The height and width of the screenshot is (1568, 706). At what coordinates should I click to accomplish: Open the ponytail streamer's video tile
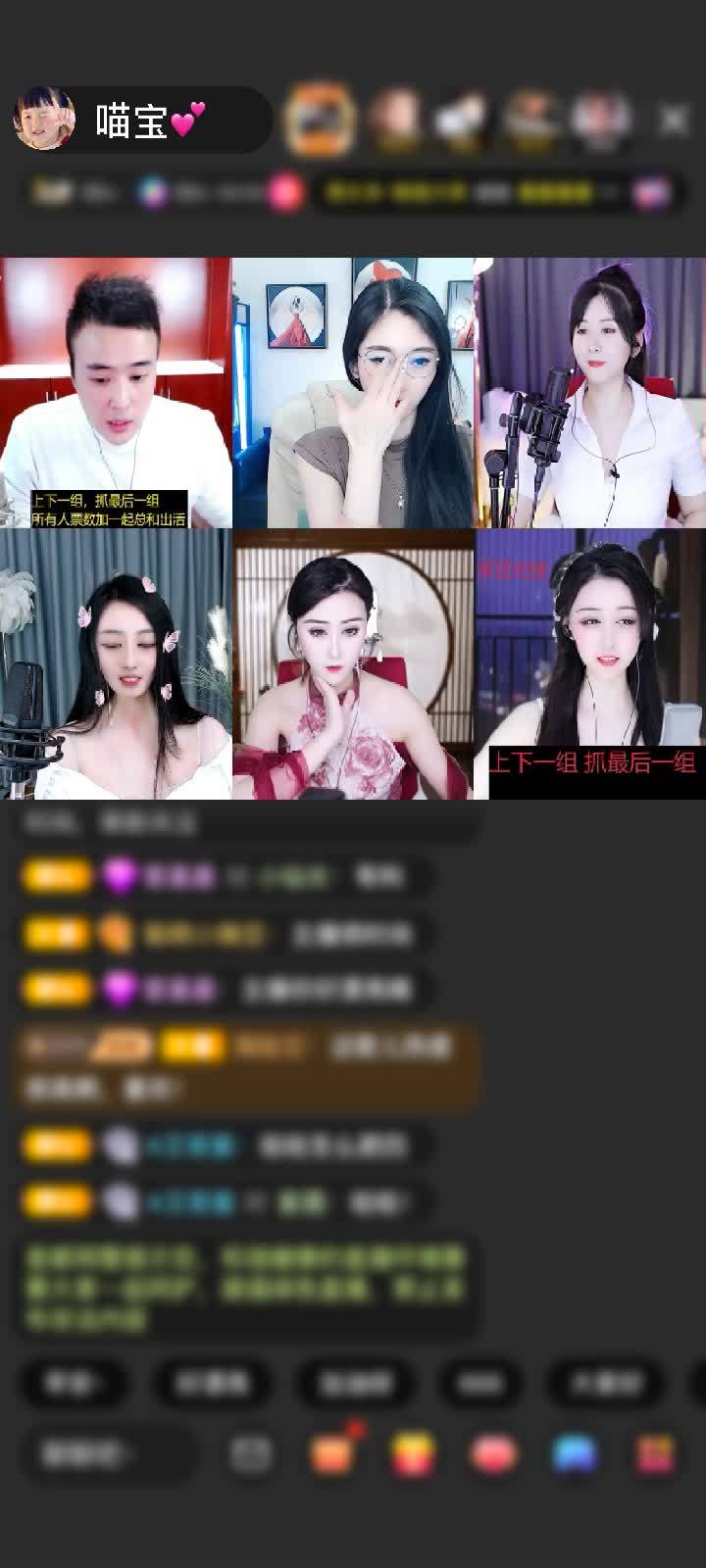(590, 392)
